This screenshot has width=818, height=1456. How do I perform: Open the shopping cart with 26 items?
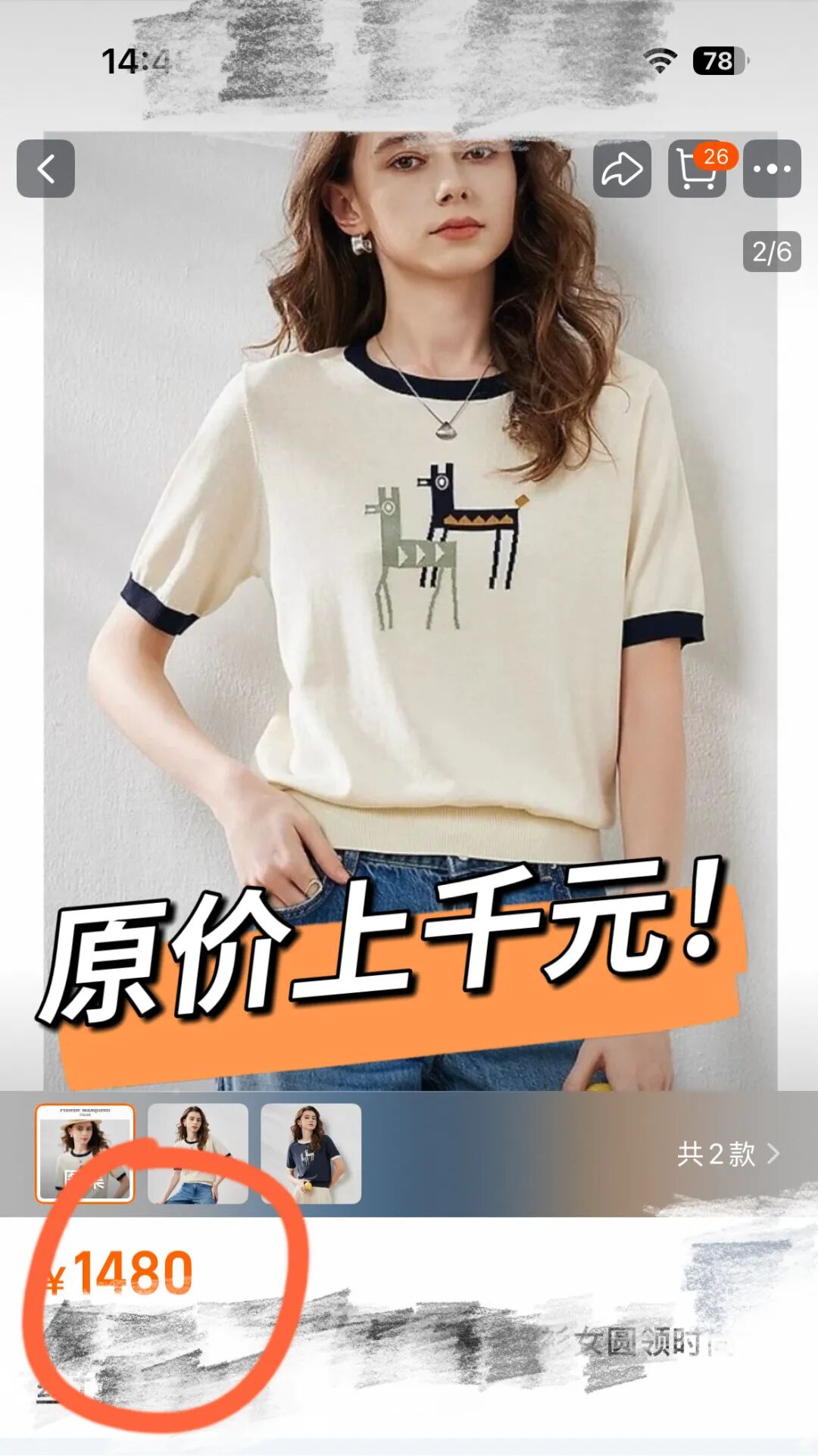[x=698, y=169]
